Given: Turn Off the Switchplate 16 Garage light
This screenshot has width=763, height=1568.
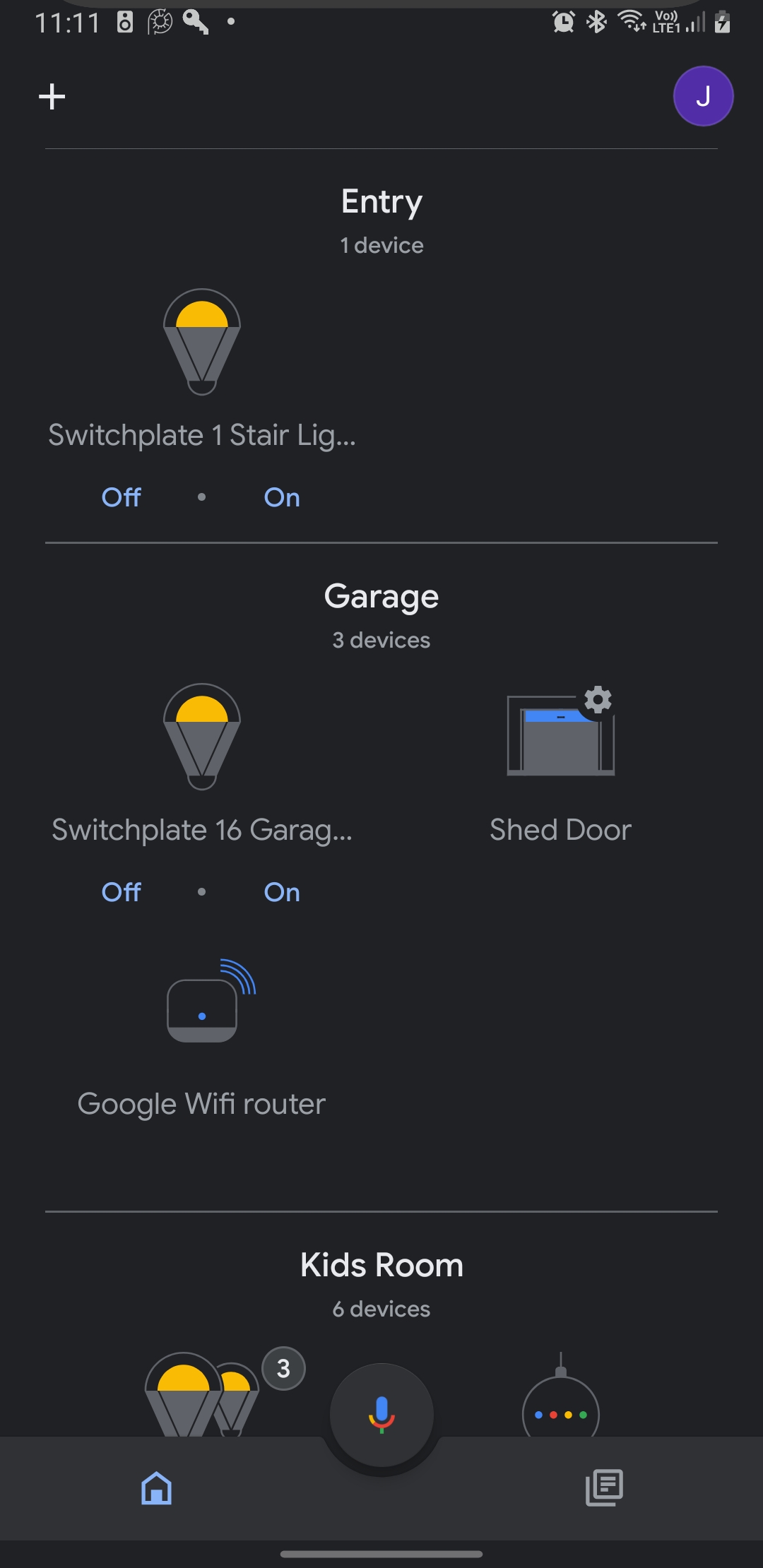Looking at the screenshot, I should [x=121, y=893].
